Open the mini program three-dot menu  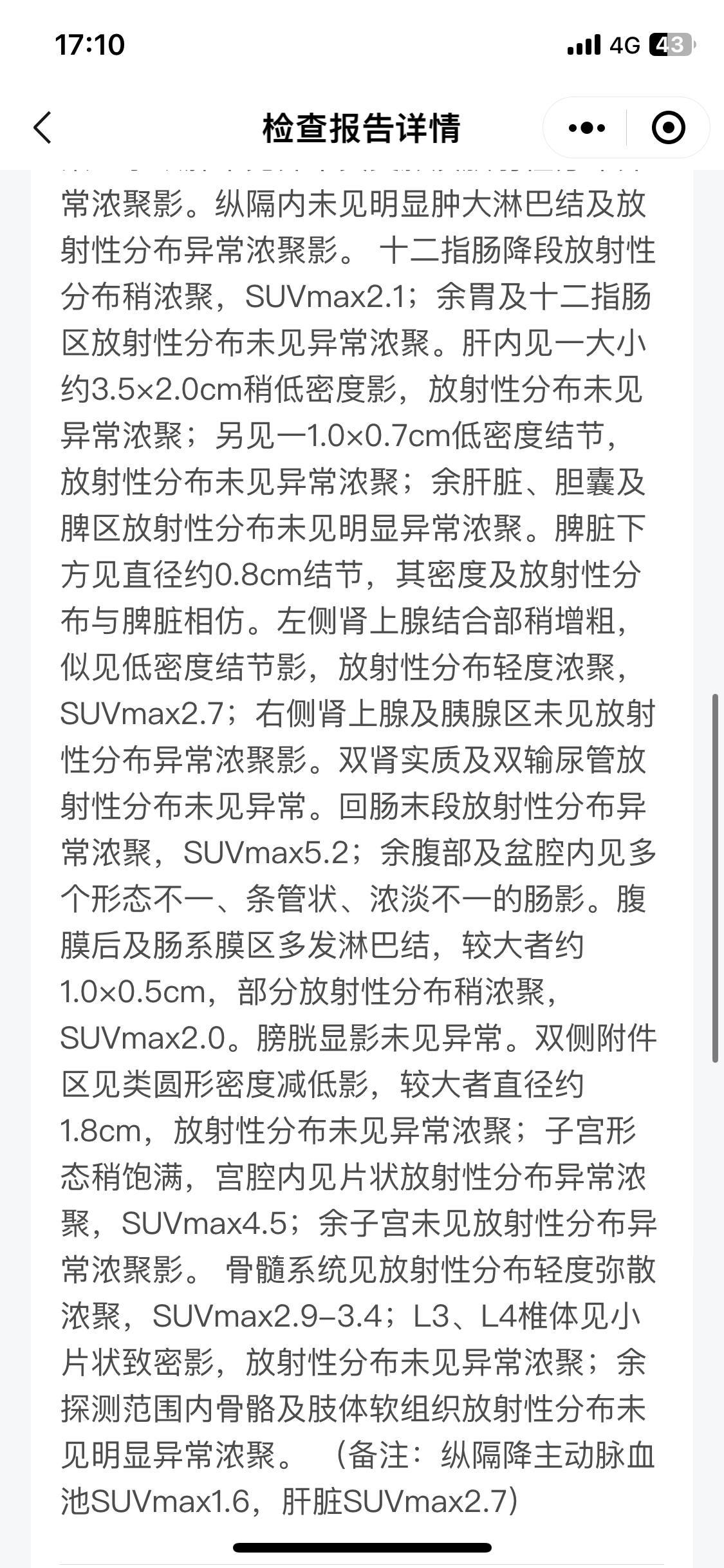click(x=587, y=127)
